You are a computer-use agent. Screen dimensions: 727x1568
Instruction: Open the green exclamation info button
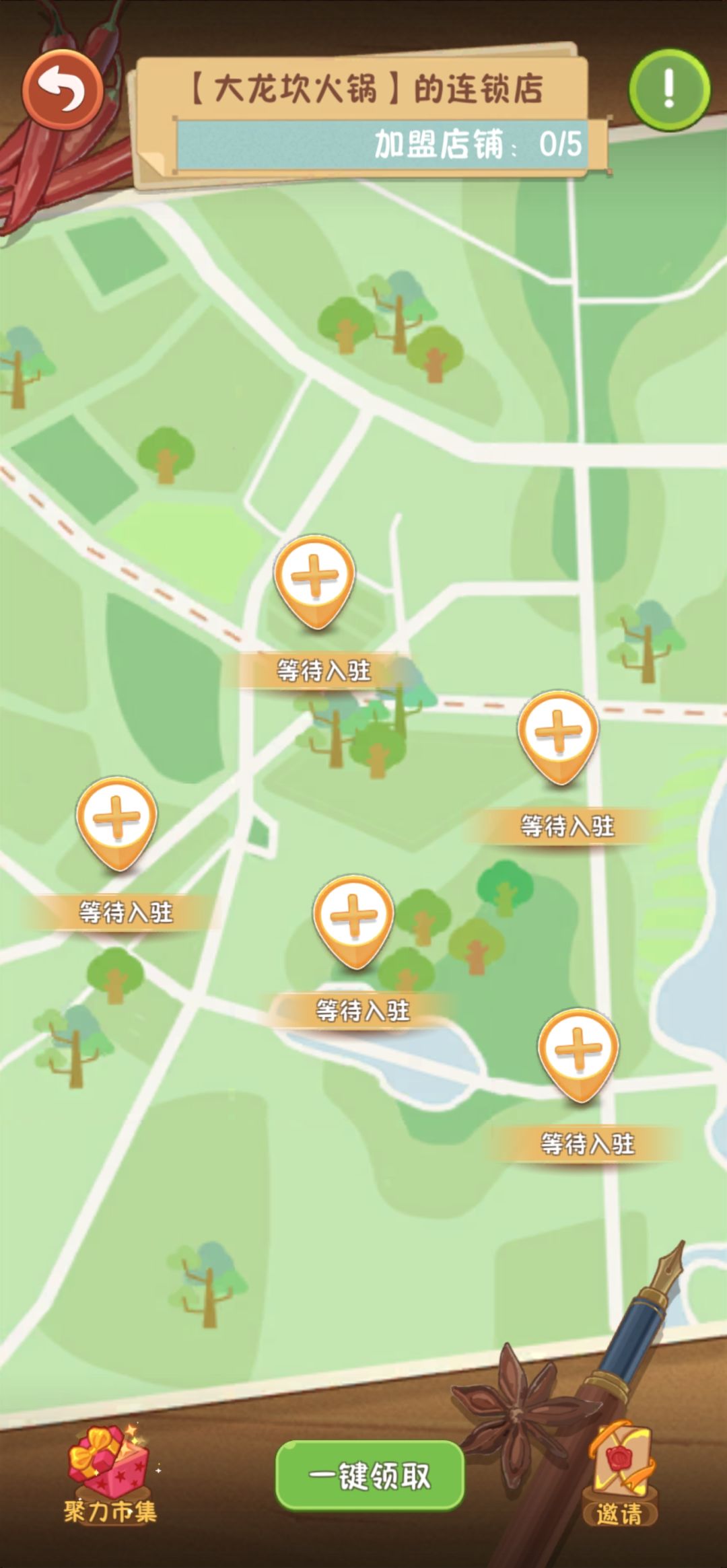click(669, 89)
